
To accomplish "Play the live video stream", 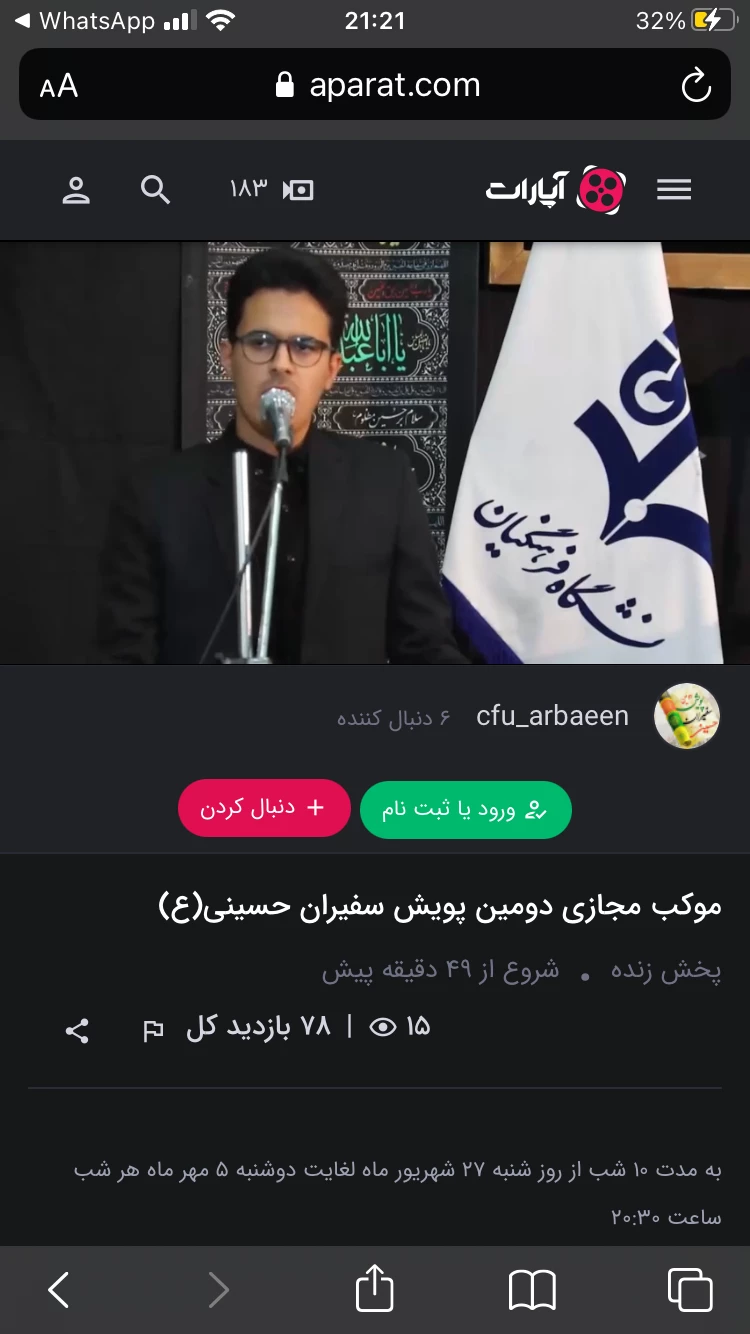I will (x=375, y=452).
